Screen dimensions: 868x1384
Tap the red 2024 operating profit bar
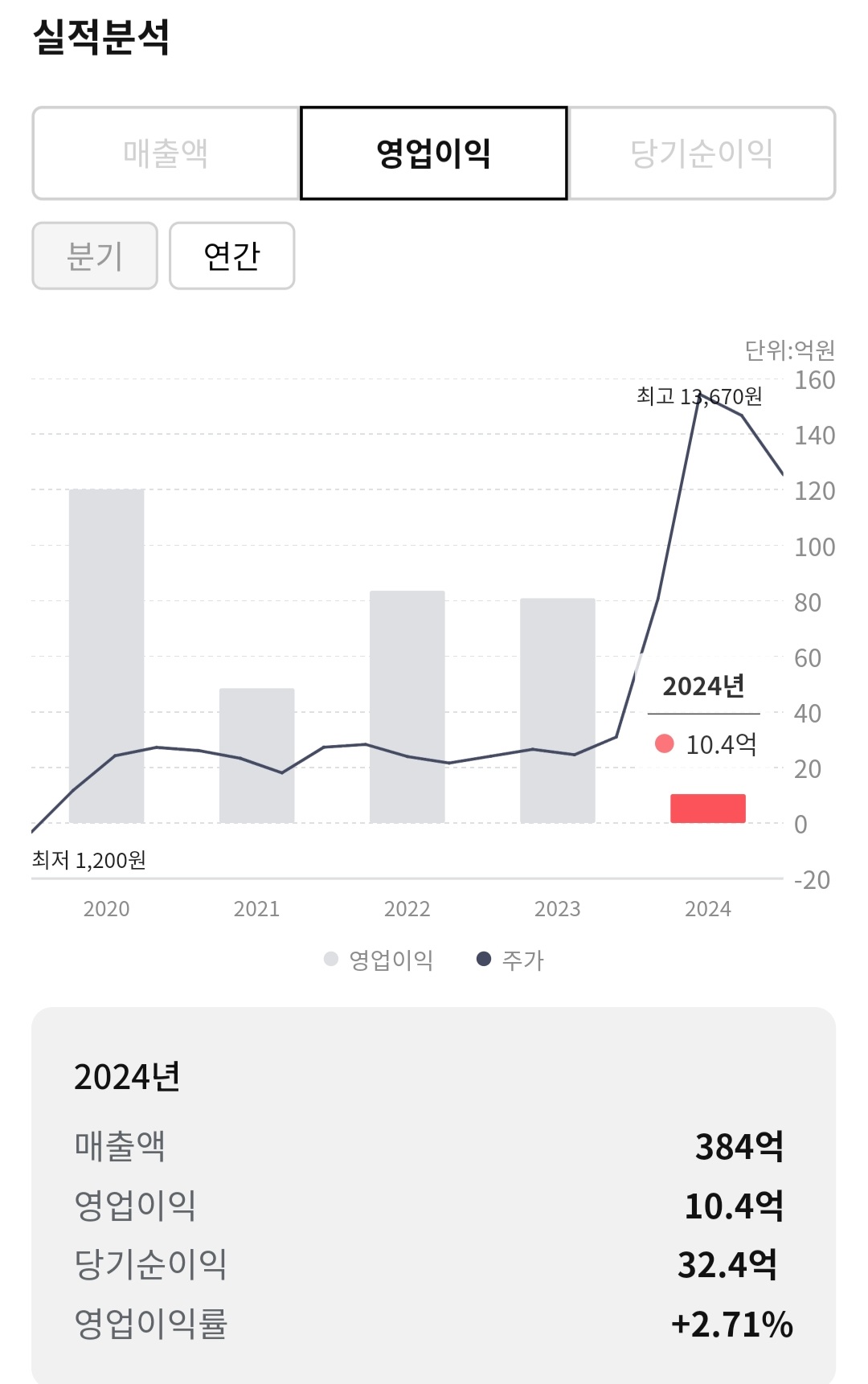[x=708, y=809]
